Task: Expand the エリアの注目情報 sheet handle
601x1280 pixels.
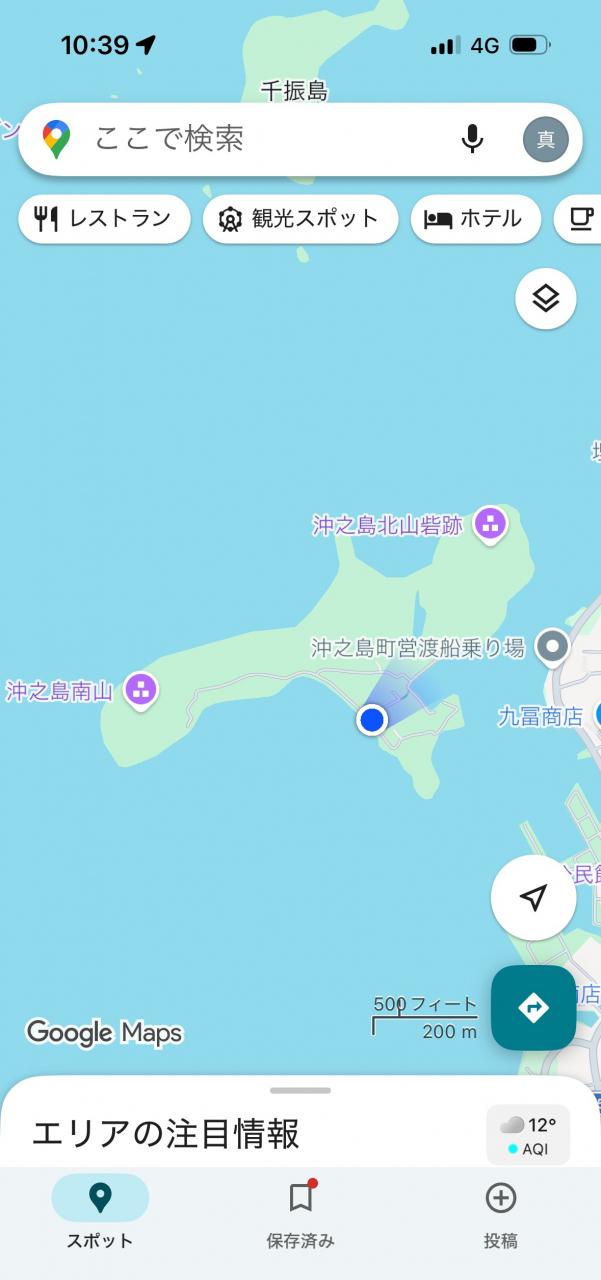Action: click(x=300, y=1090)
